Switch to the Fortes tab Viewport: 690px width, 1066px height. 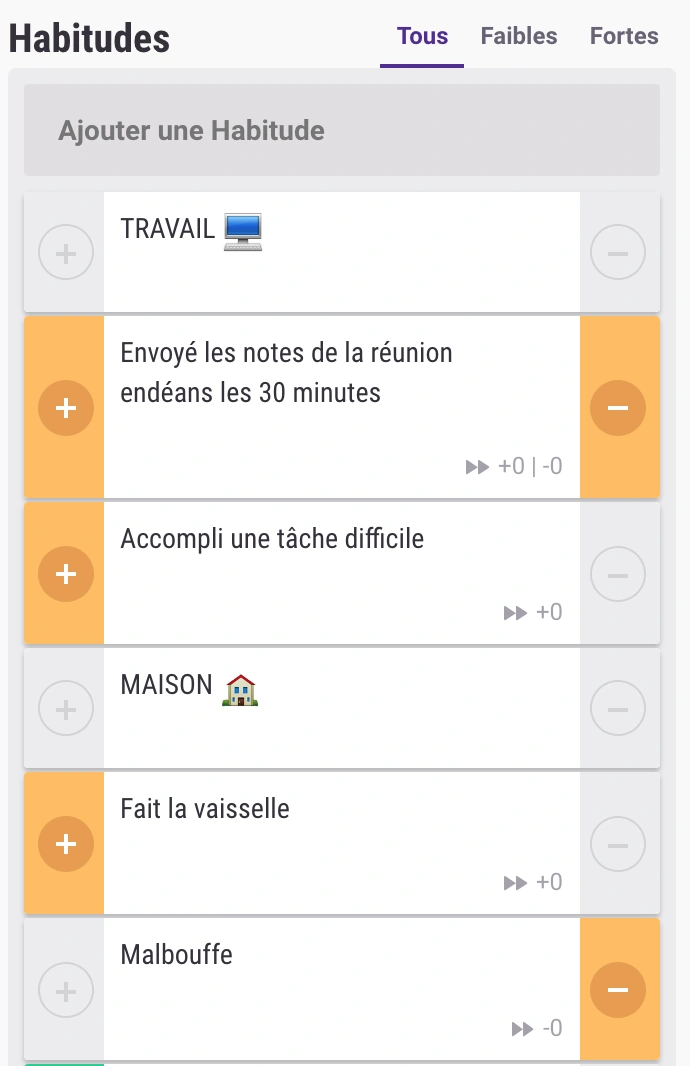tap(624, 37)
